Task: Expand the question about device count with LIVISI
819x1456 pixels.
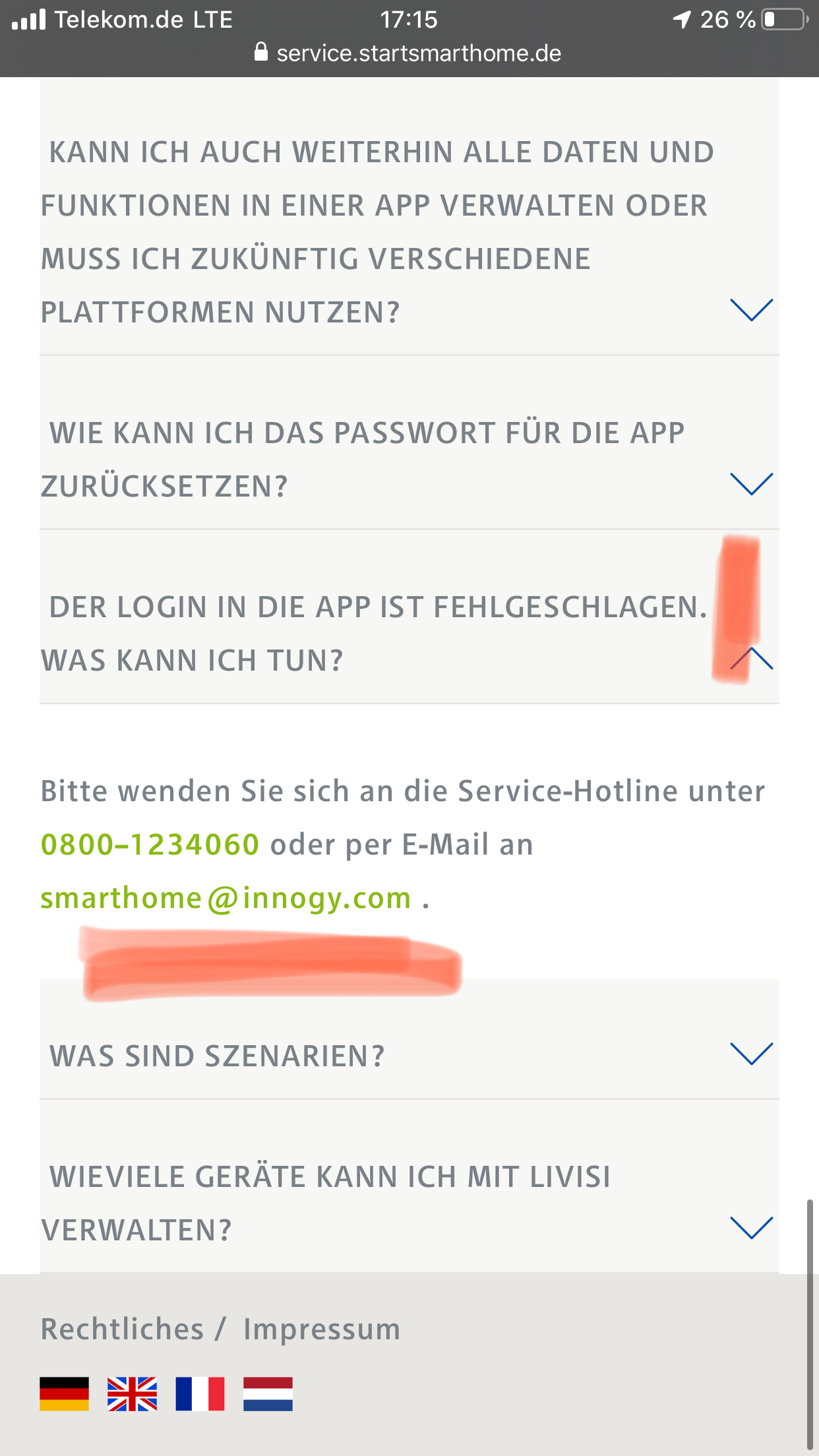Action: click(751, 1227)
